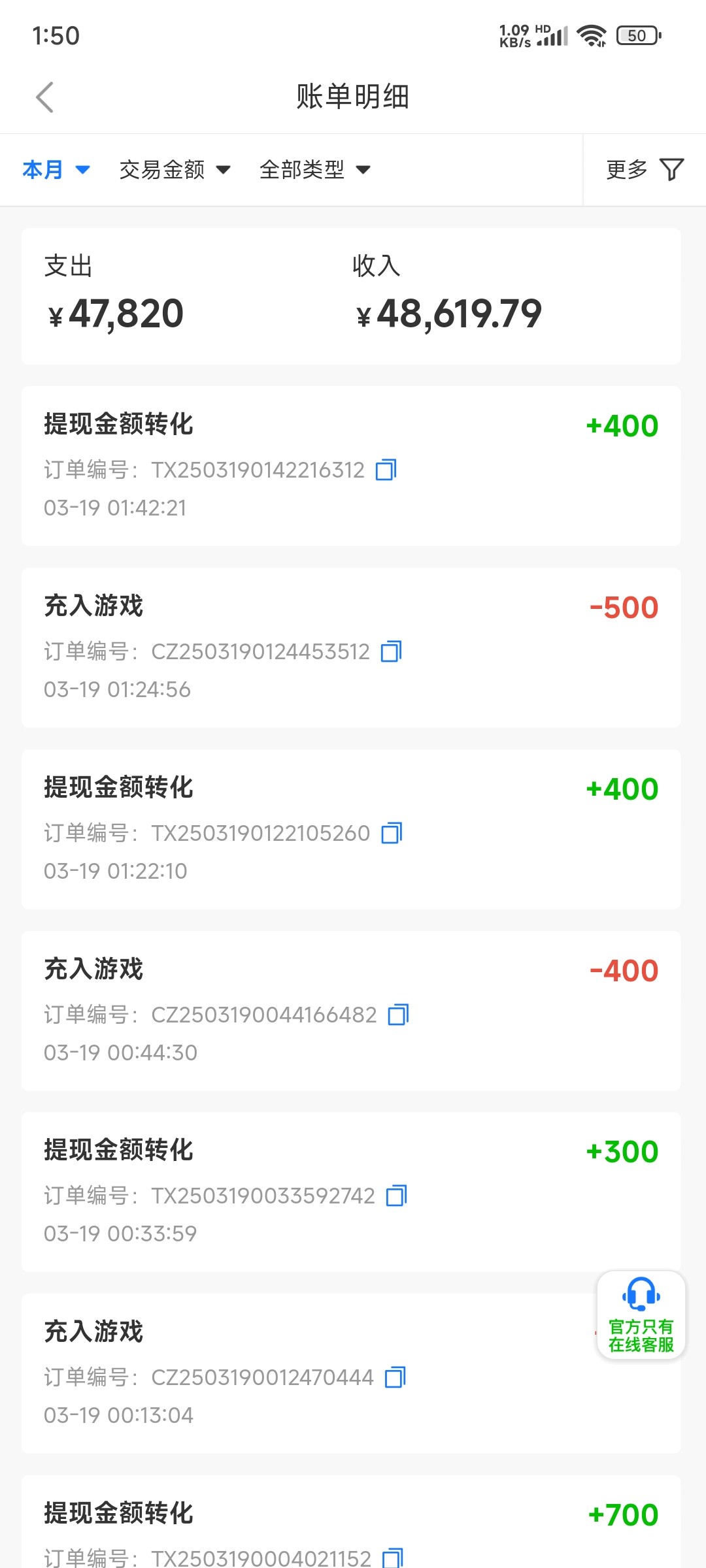Open the 全部类型 type dropdown
The image size is (706, 1568).
point(315,170)
